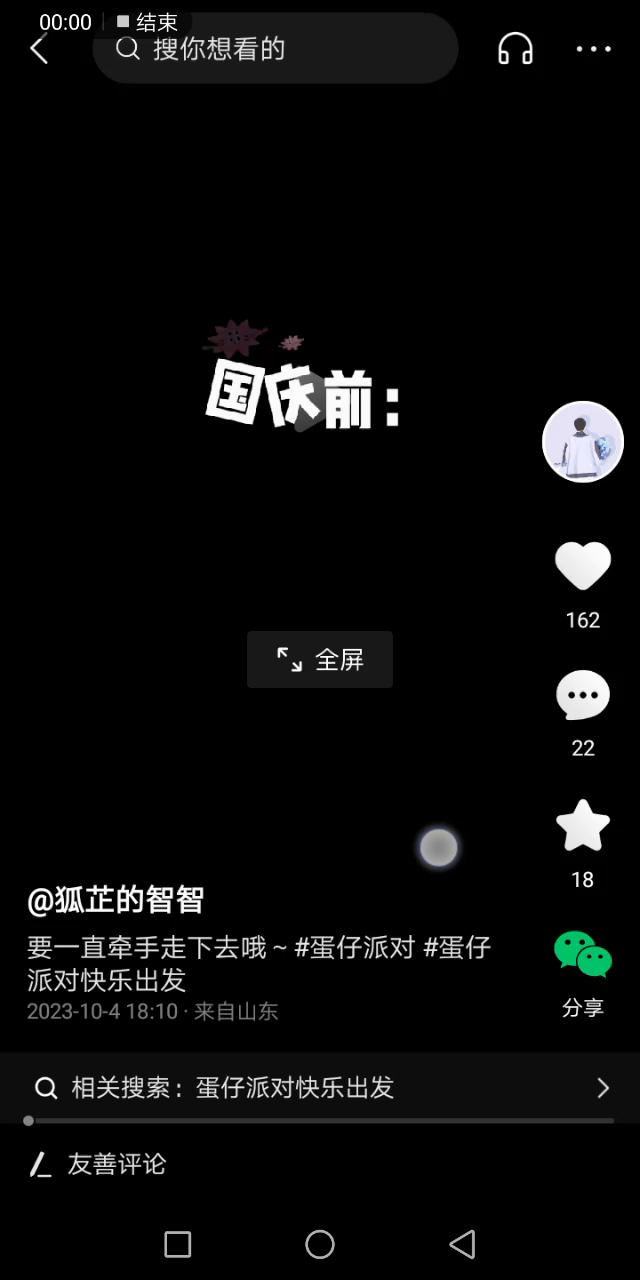Open the comments bubble icon
Image resolution: width=640 pixels, height=1280 pixels.
[x=583, y=696]
